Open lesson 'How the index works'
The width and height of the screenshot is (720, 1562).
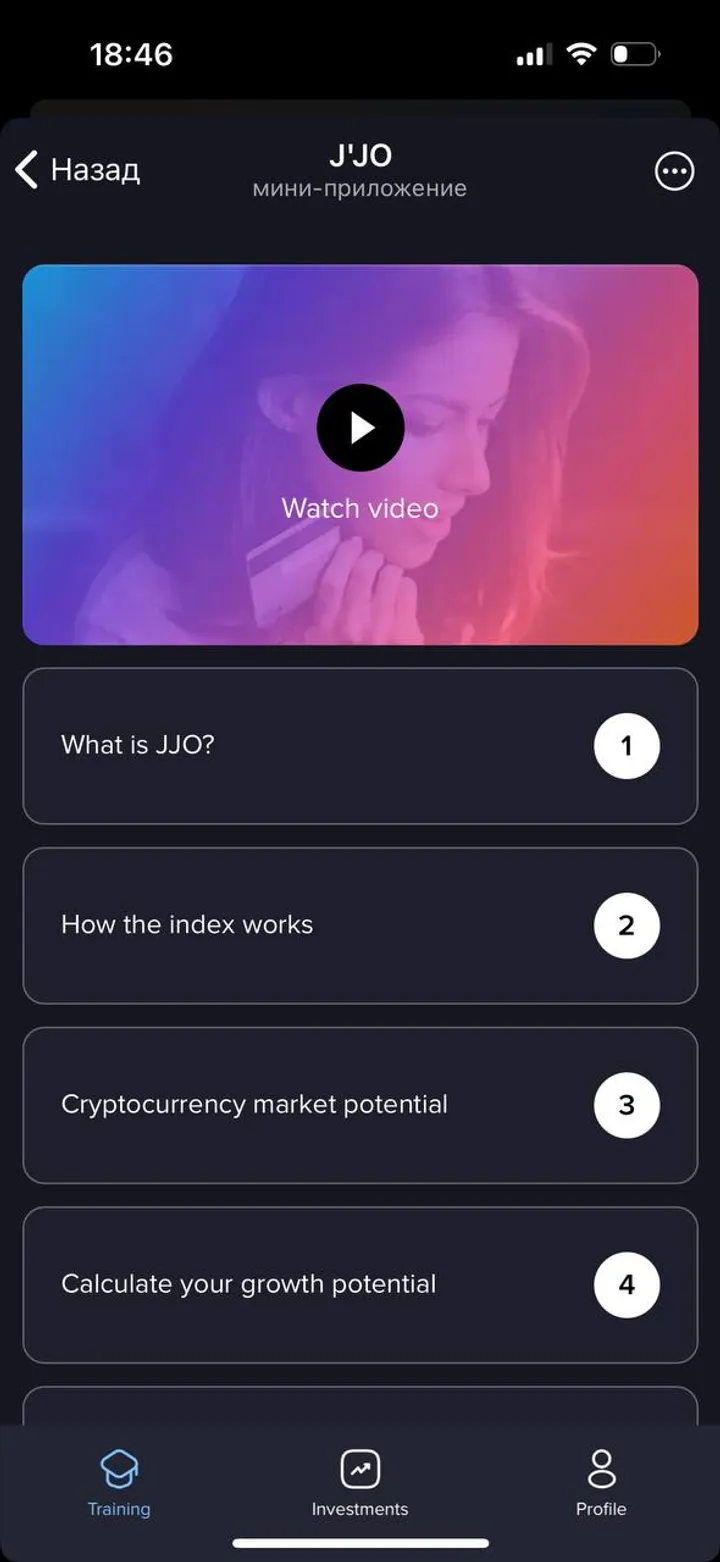[360, 925]
